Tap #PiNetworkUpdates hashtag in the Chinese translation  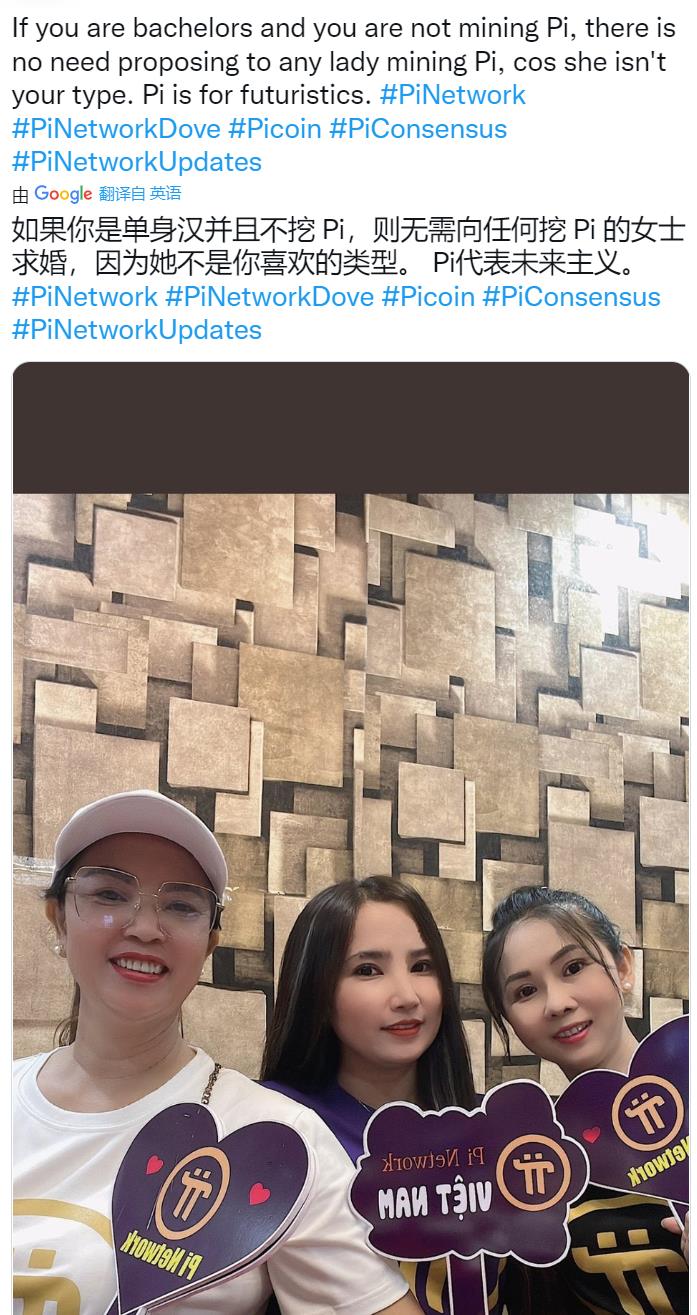pos(137,330)
